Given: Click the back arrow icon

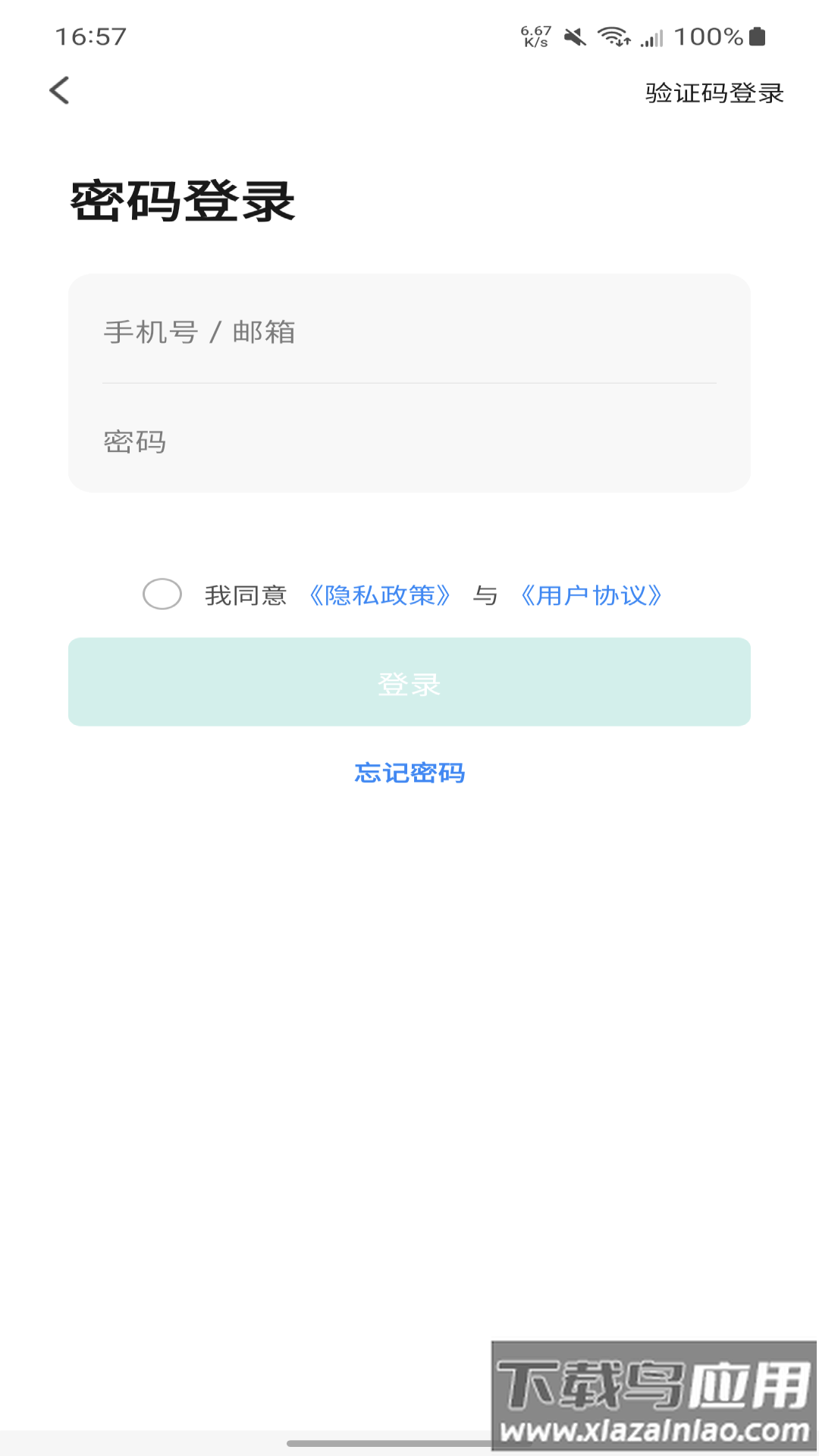Looking at the screenshot, I should 58,91.
